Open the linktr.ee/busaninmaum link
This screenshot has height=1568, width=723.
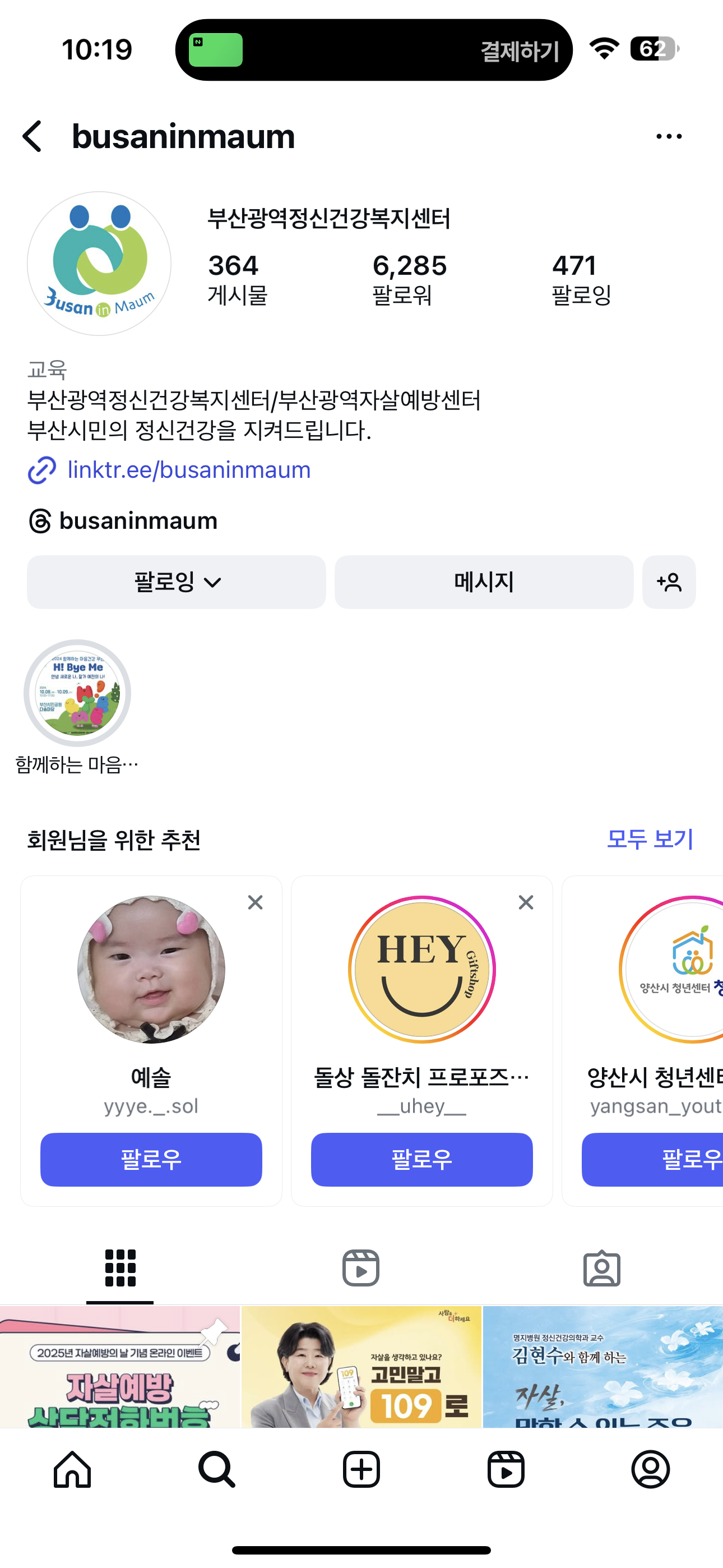[189, 470]
